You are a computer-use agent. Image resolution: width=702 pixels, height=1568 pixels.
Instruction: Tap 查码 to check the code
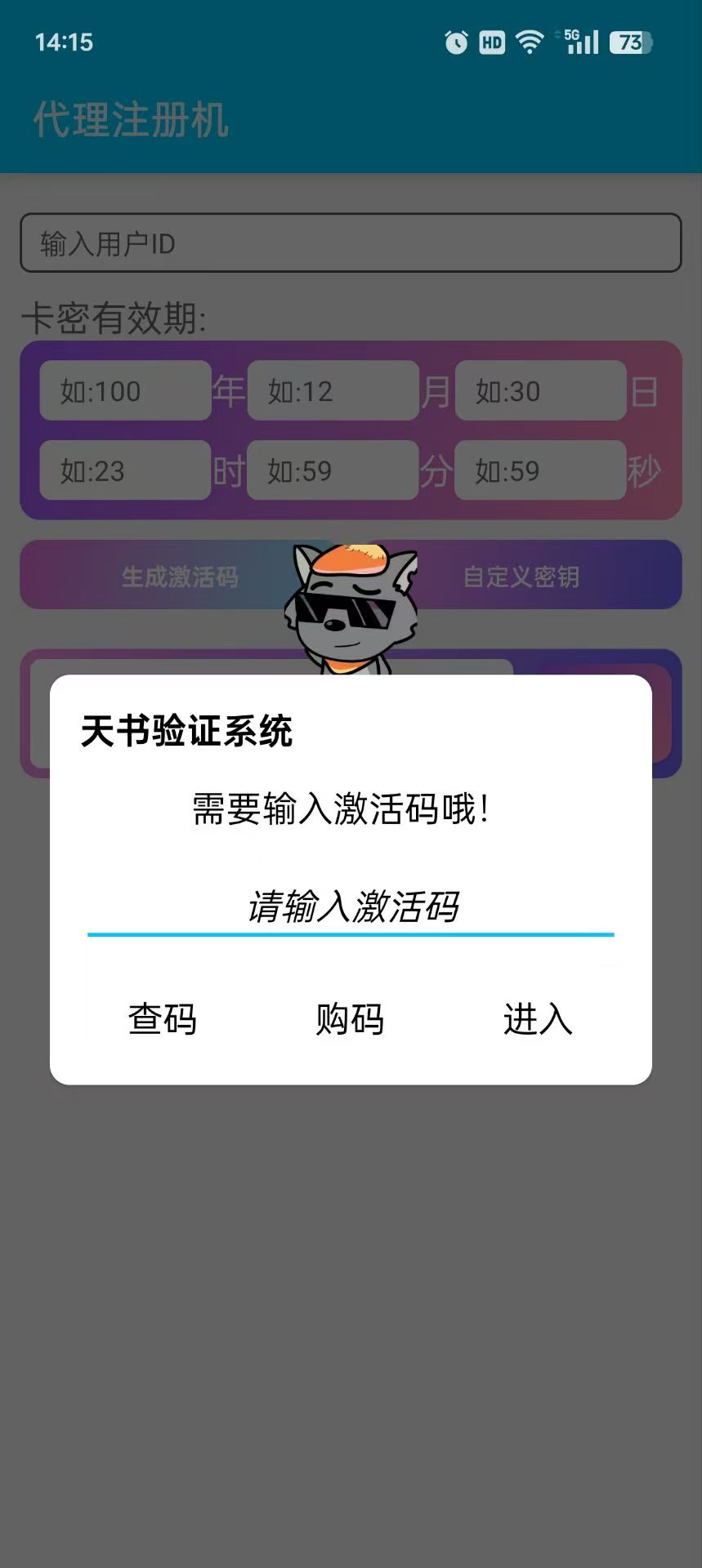pos(163,1019)
